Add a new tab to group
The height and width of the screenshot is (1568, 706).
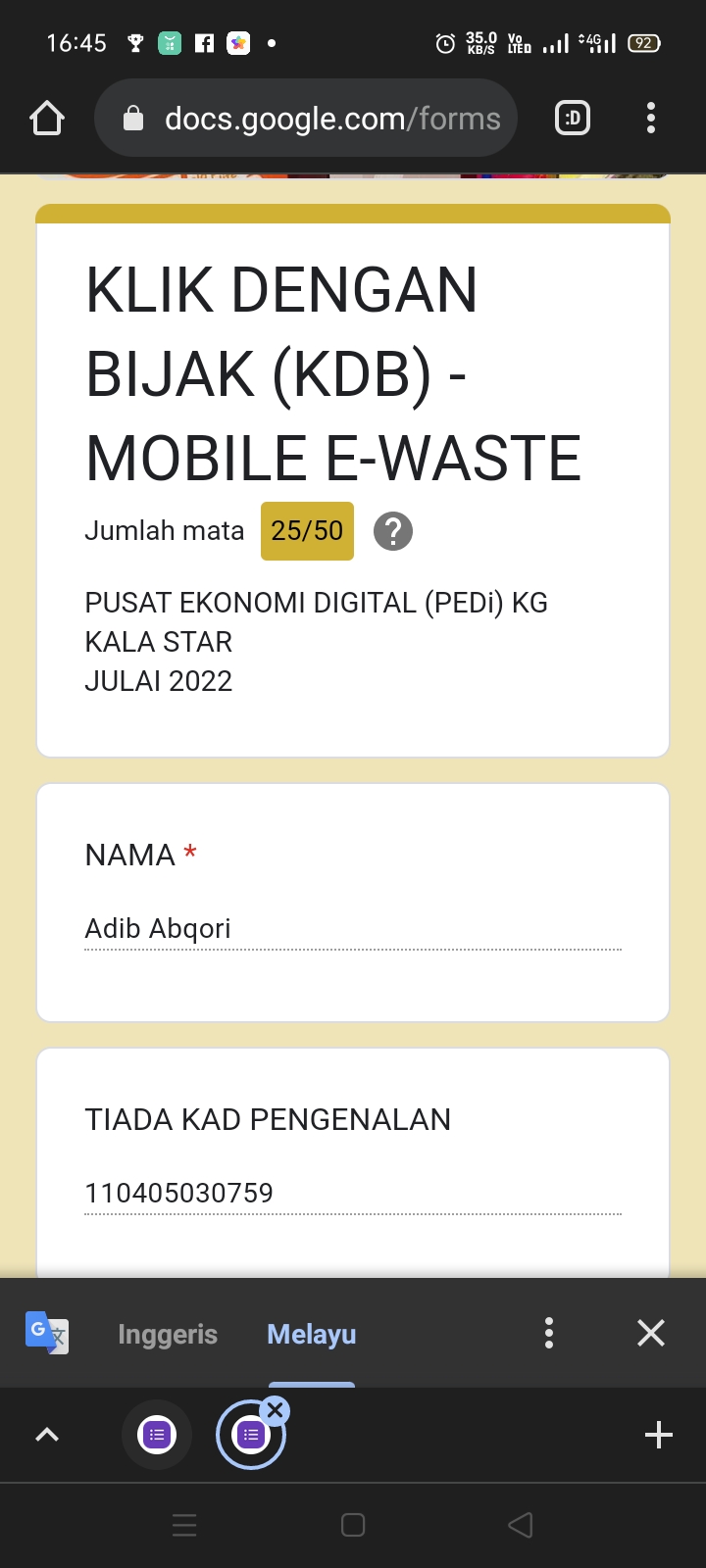pyautogui.click(x=659, y=1435)
